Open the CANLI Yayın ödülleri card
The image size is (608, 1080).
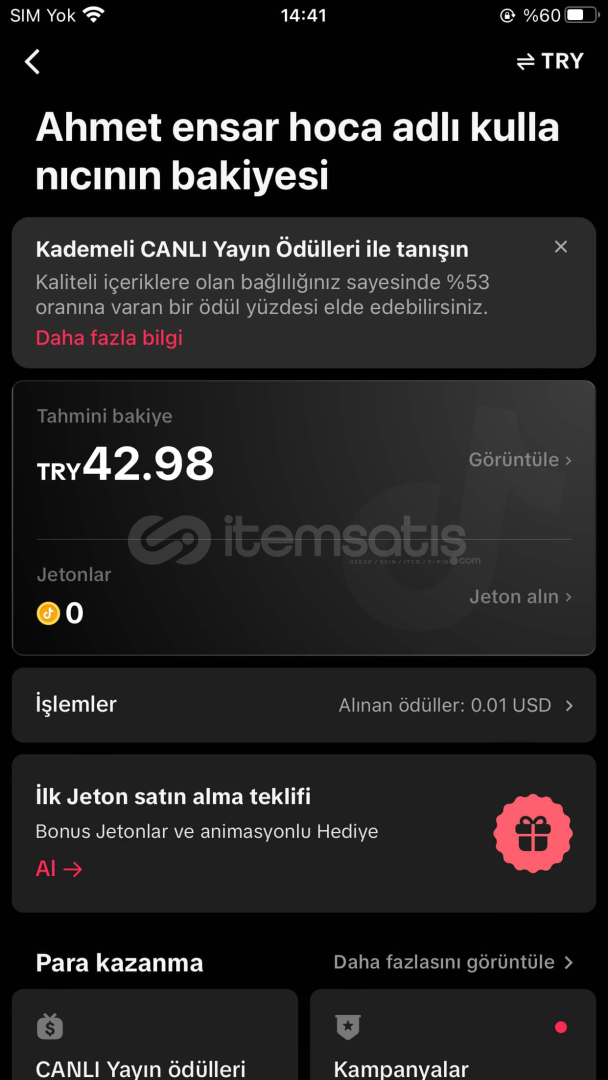point(155,1040)
